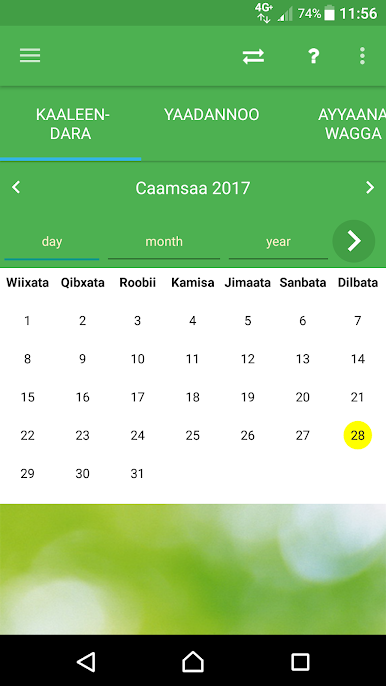Tap the year input field
Image resolution: width=386 pixels, height=686 pixels.
[x=278, y=243]
